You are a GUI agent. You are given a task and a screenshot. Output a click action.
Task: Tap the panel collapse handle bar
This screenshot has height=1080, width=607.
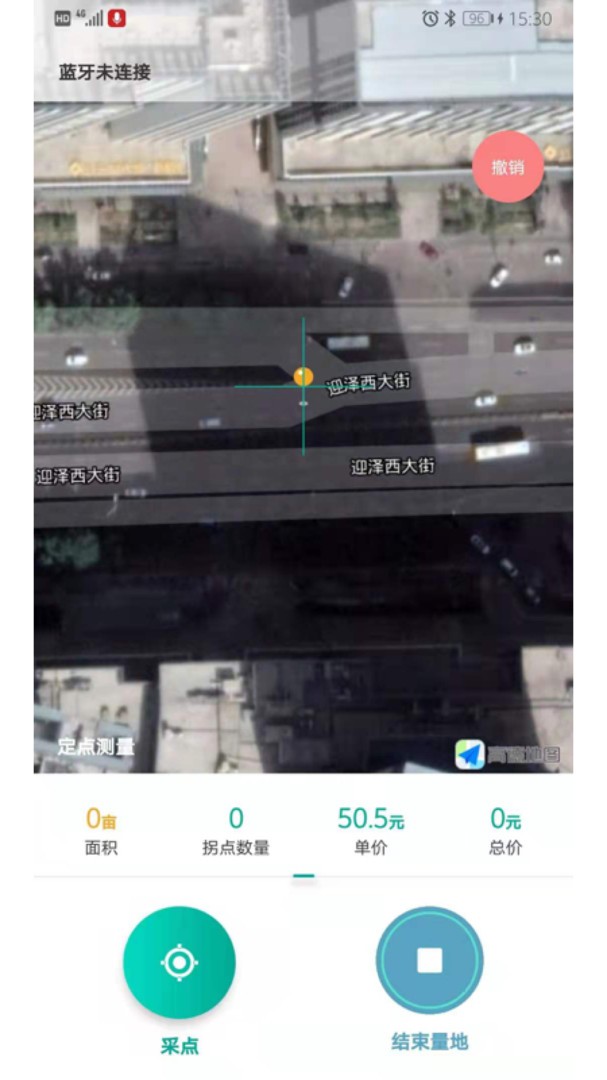click(x=303, y=877)
